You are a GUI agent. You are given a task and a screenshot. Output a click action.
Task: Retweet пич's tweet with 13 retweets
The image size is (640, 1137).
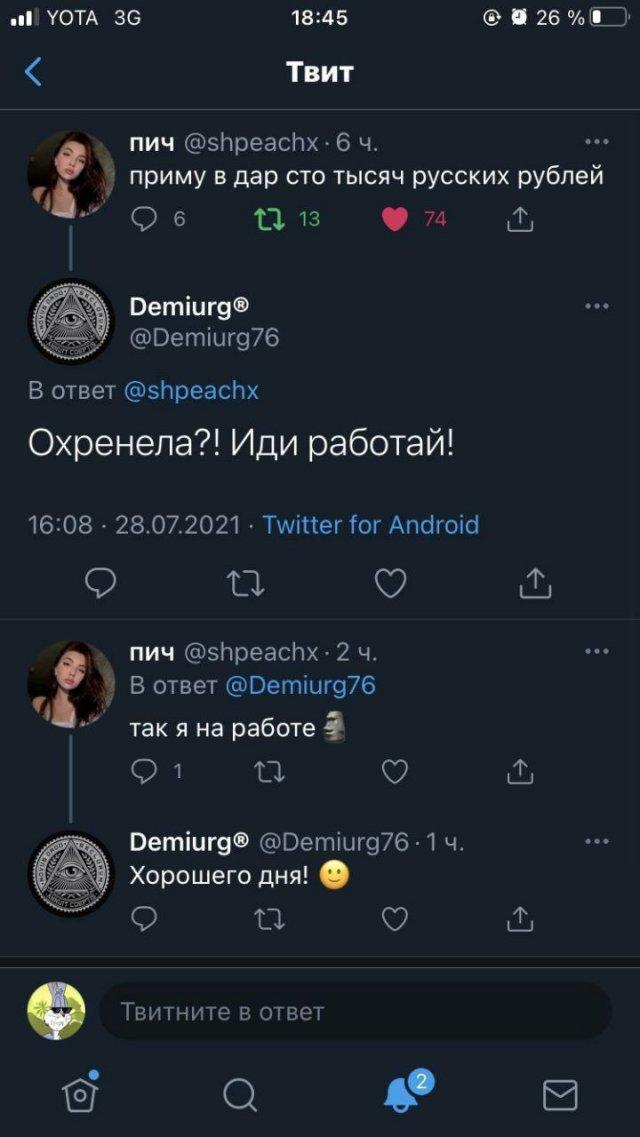tap(267, 219)
